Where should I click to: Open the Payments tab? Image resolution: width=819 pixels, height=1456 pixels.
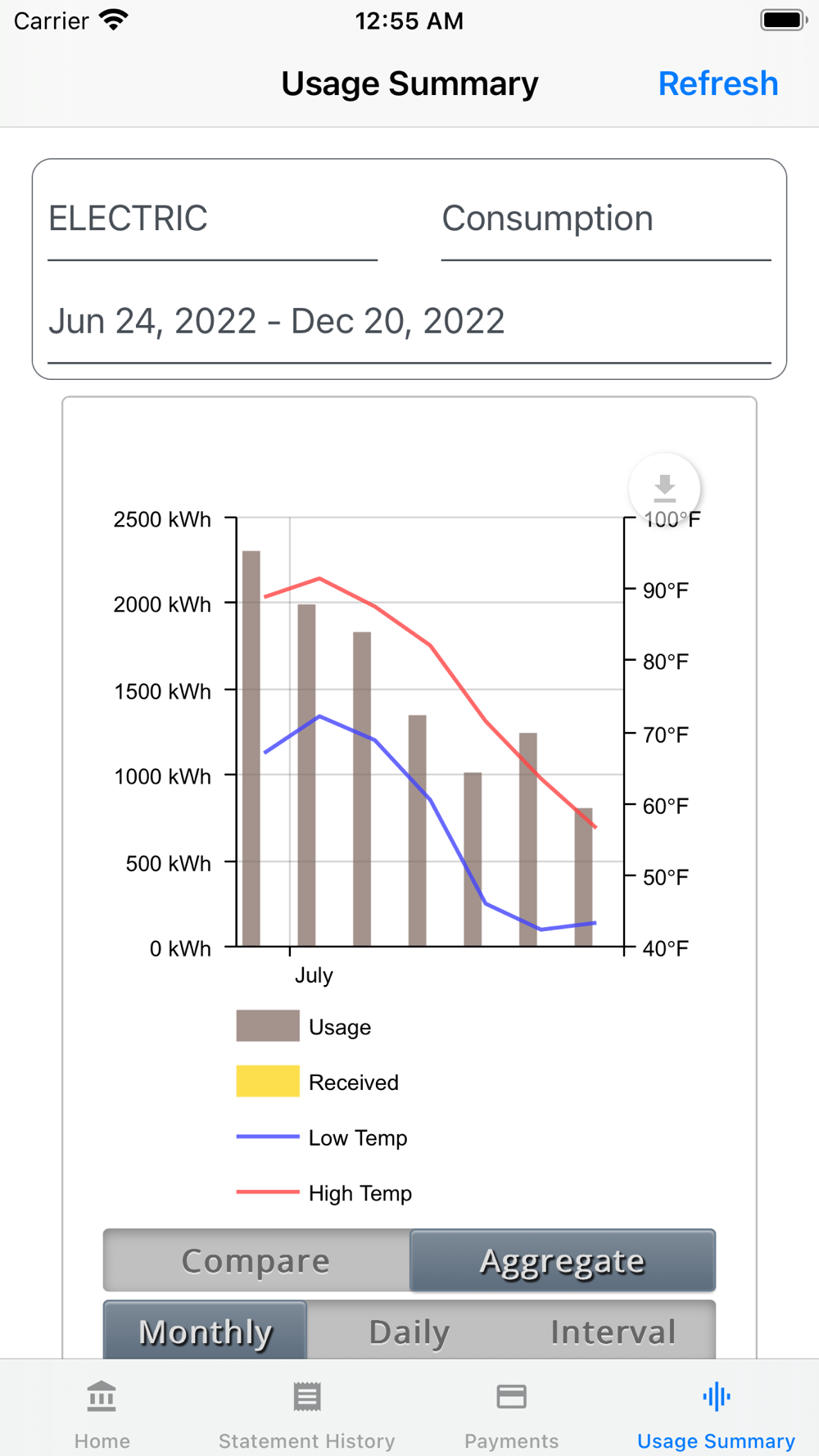click(512, 1413)
